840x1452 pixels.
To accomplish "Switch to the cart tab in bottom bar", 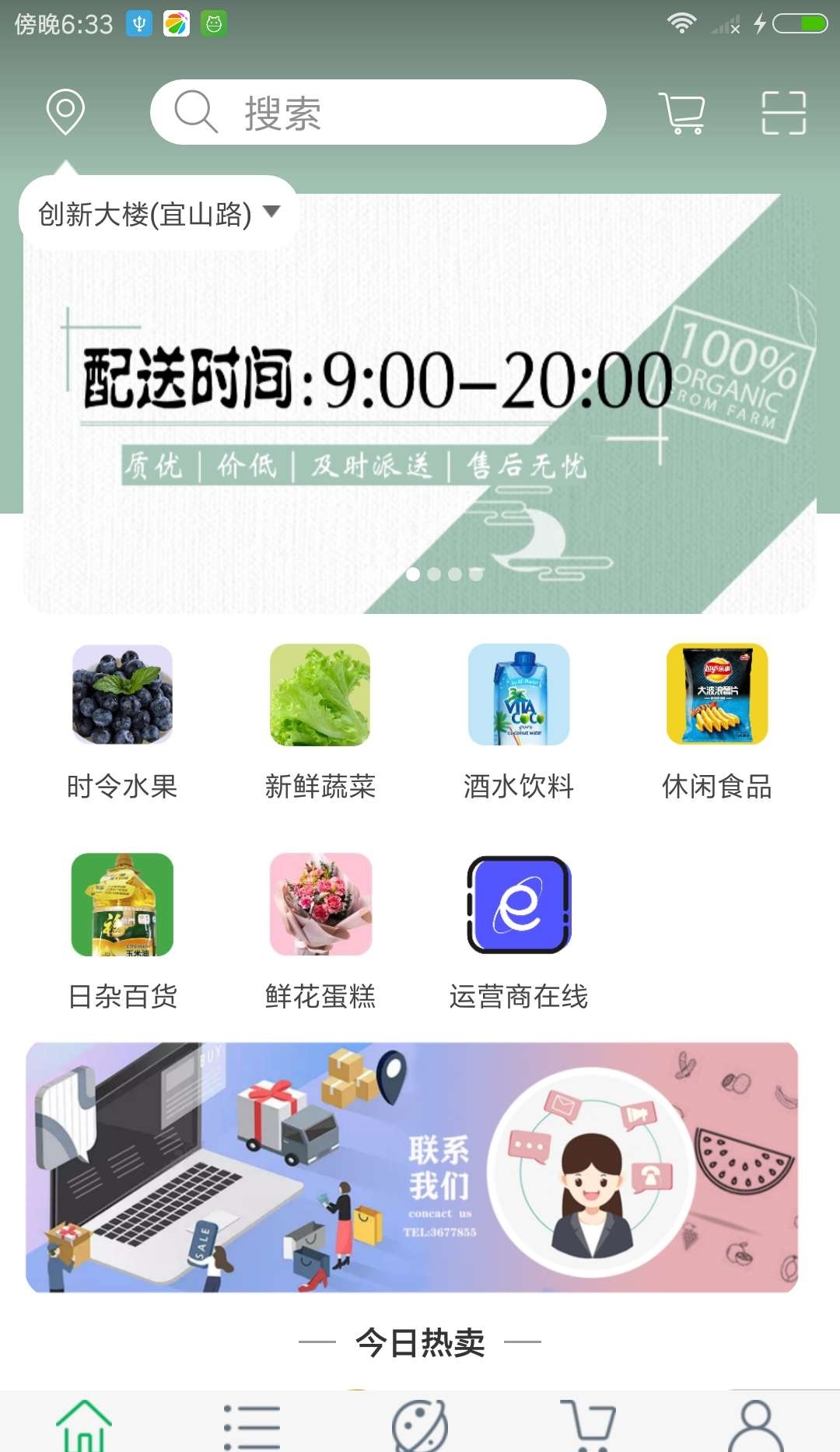I will (x=588, y=1426).
